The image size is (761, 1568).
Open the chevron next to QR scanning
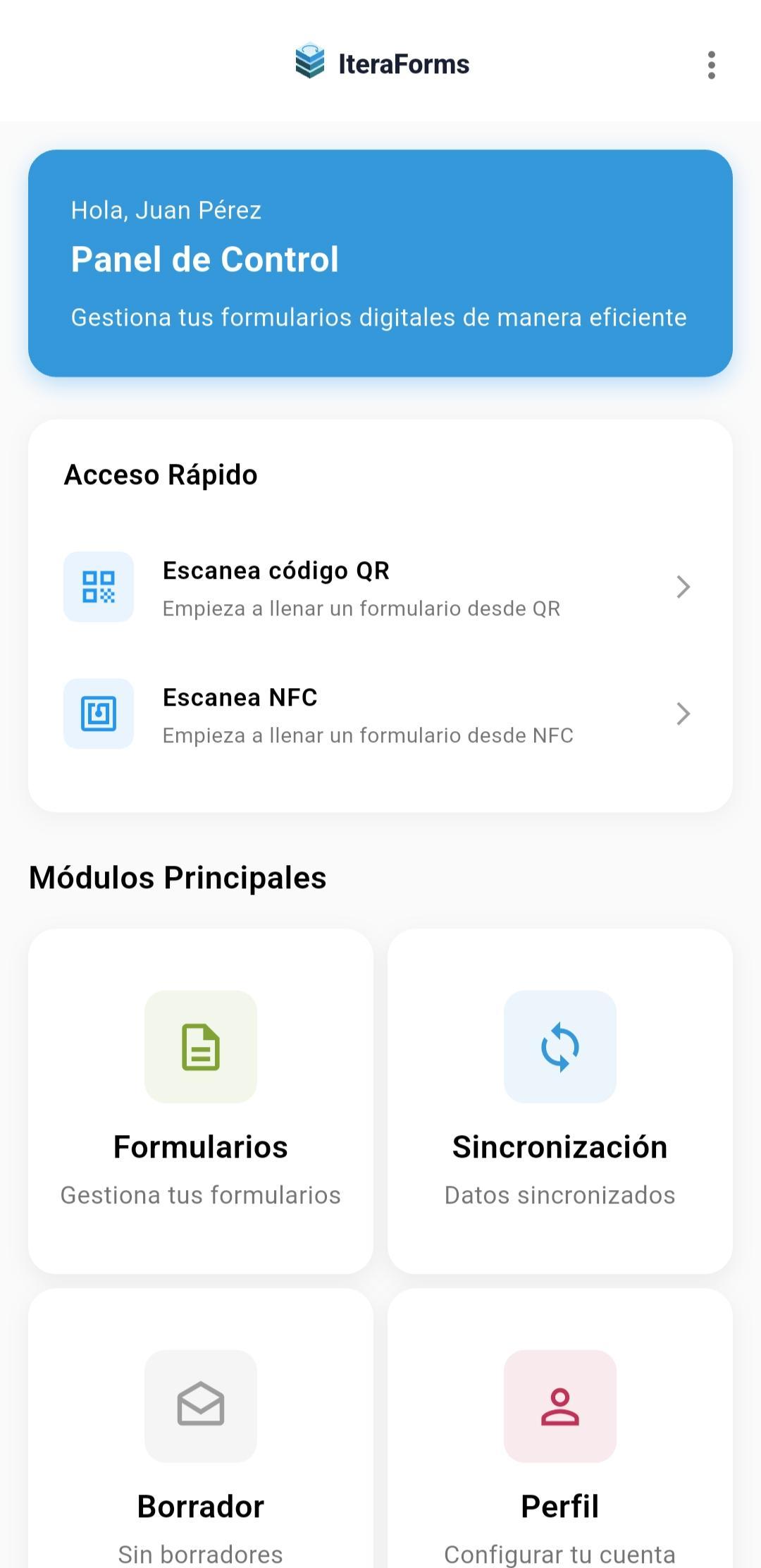(682, 587)
